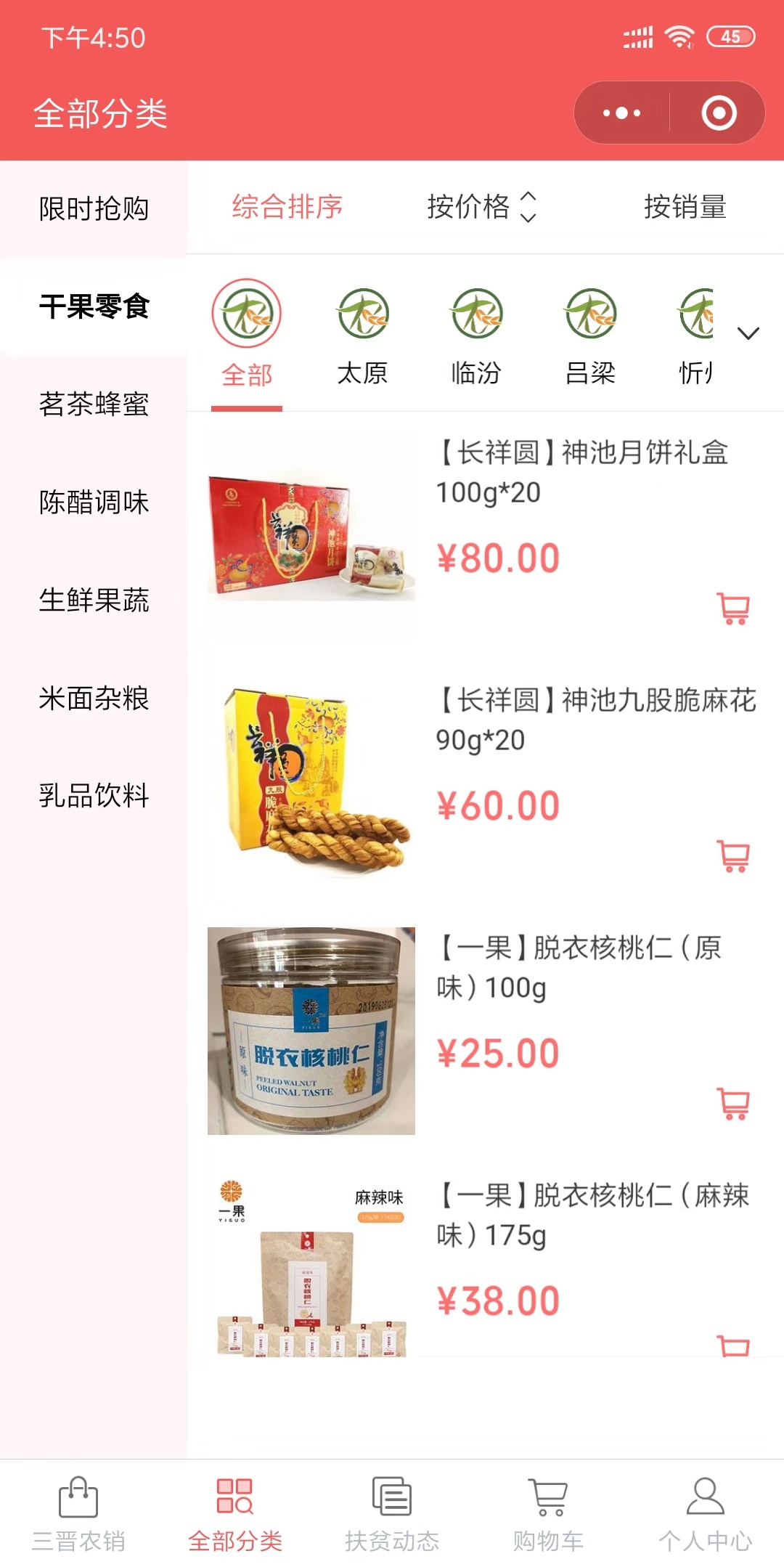The image size is (784, 1567).
Task: Choose the 乳品饮料 category
Action: click(94, 796)
